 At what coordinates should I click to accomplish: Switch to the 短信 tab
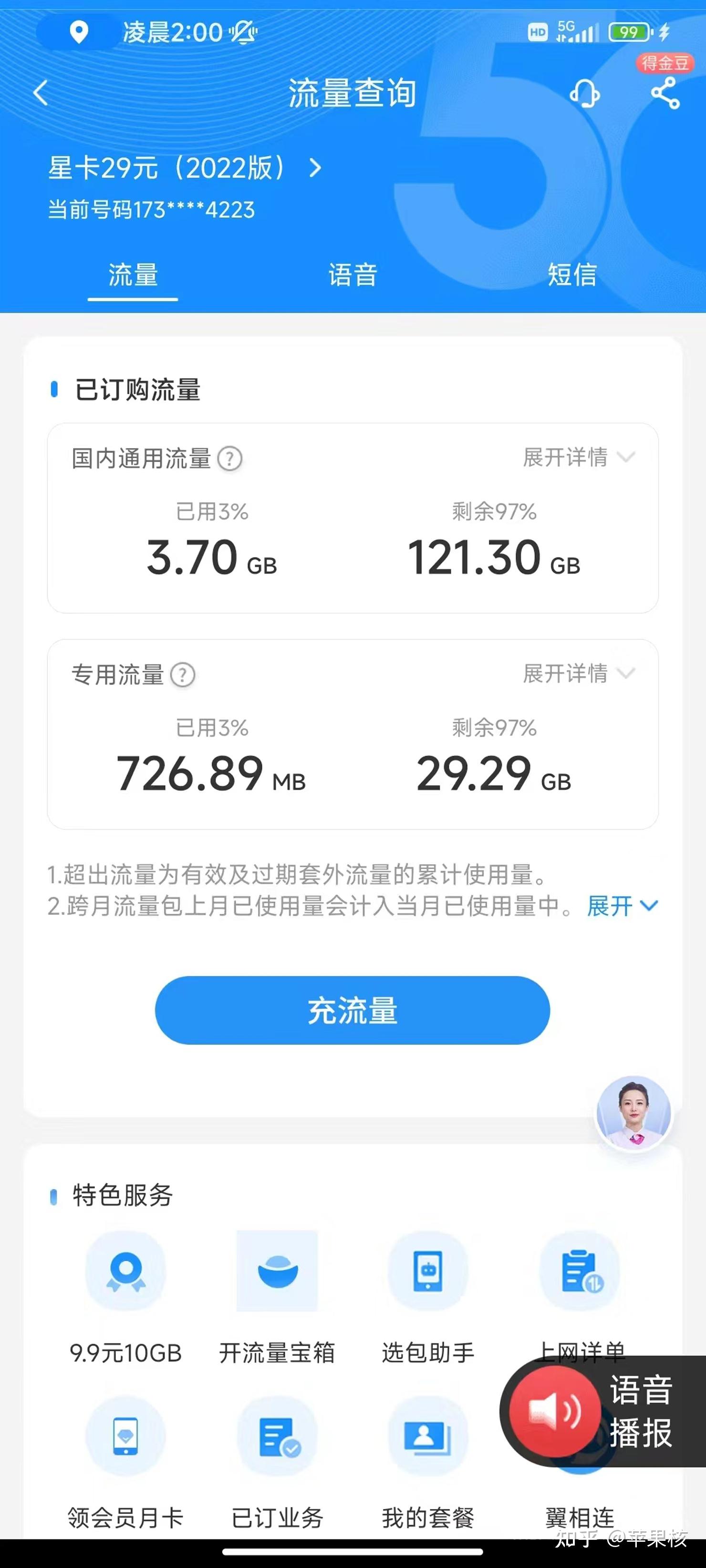[x=572, y=275]
